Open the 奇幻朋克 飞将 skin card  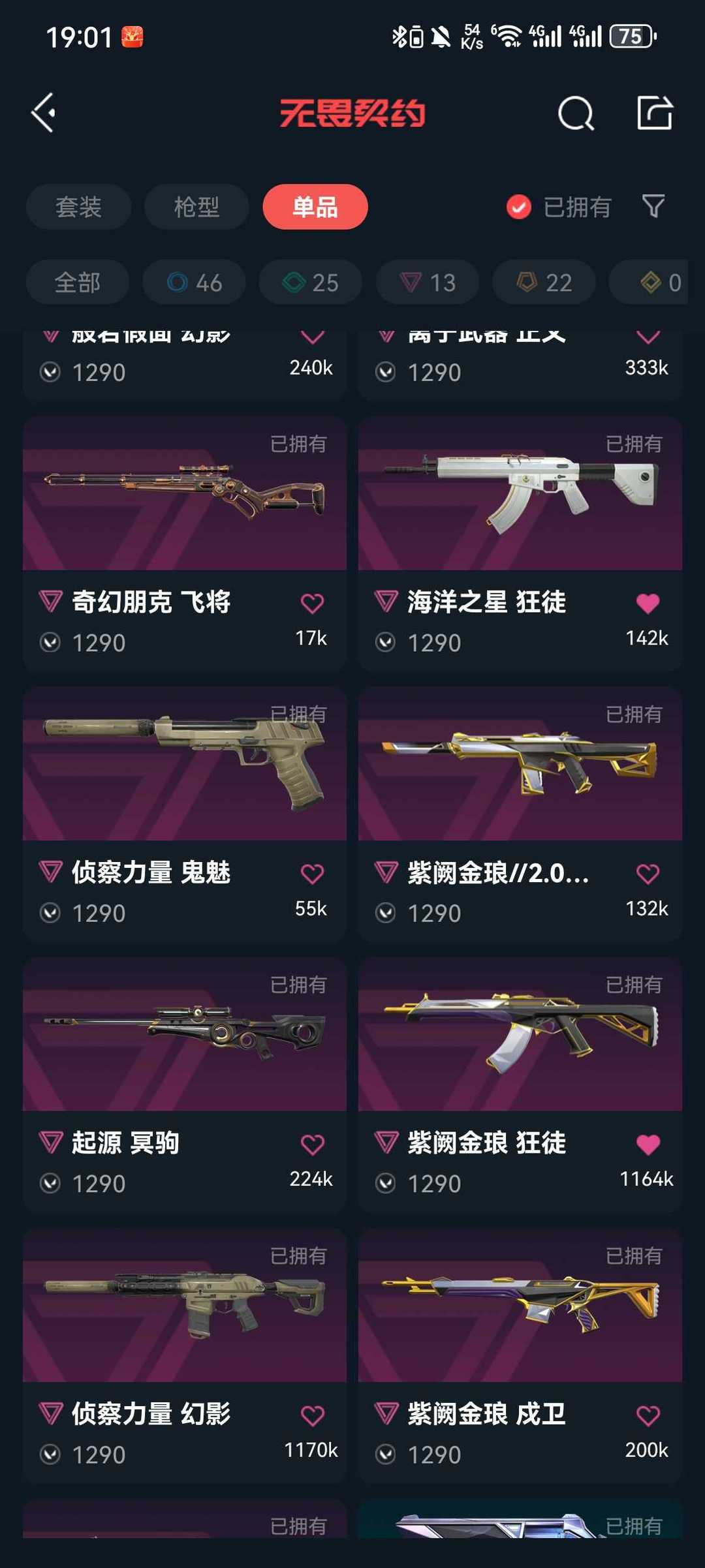185,544
